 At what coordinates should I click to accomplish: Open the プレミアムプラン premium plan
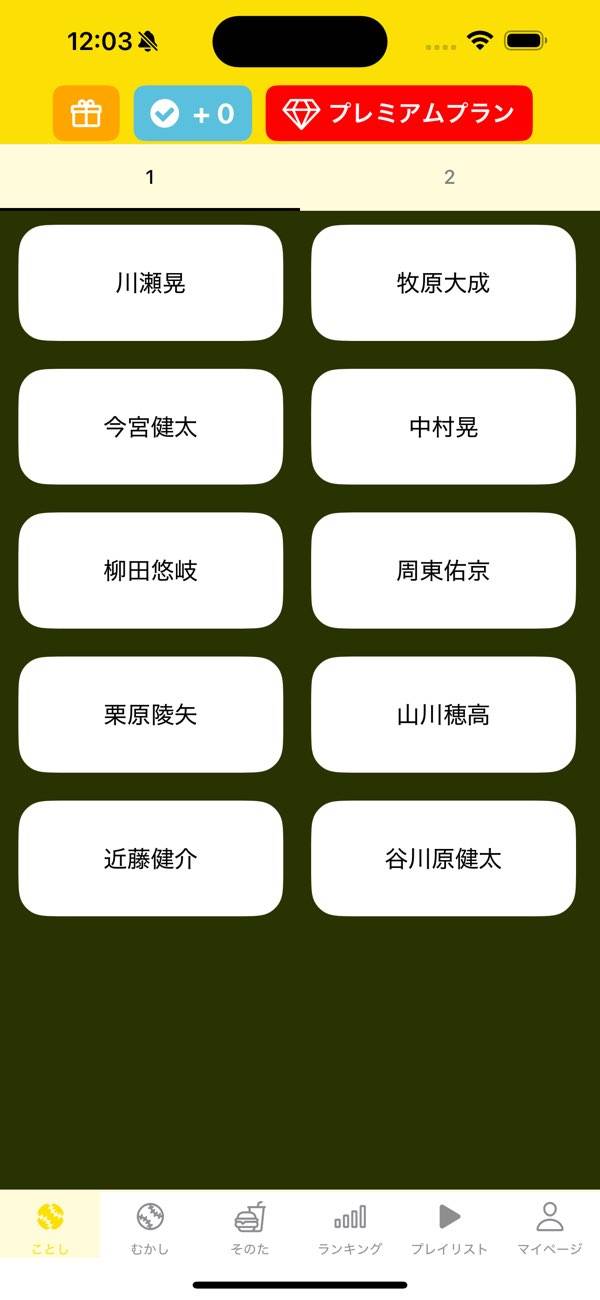pos(399,113)
